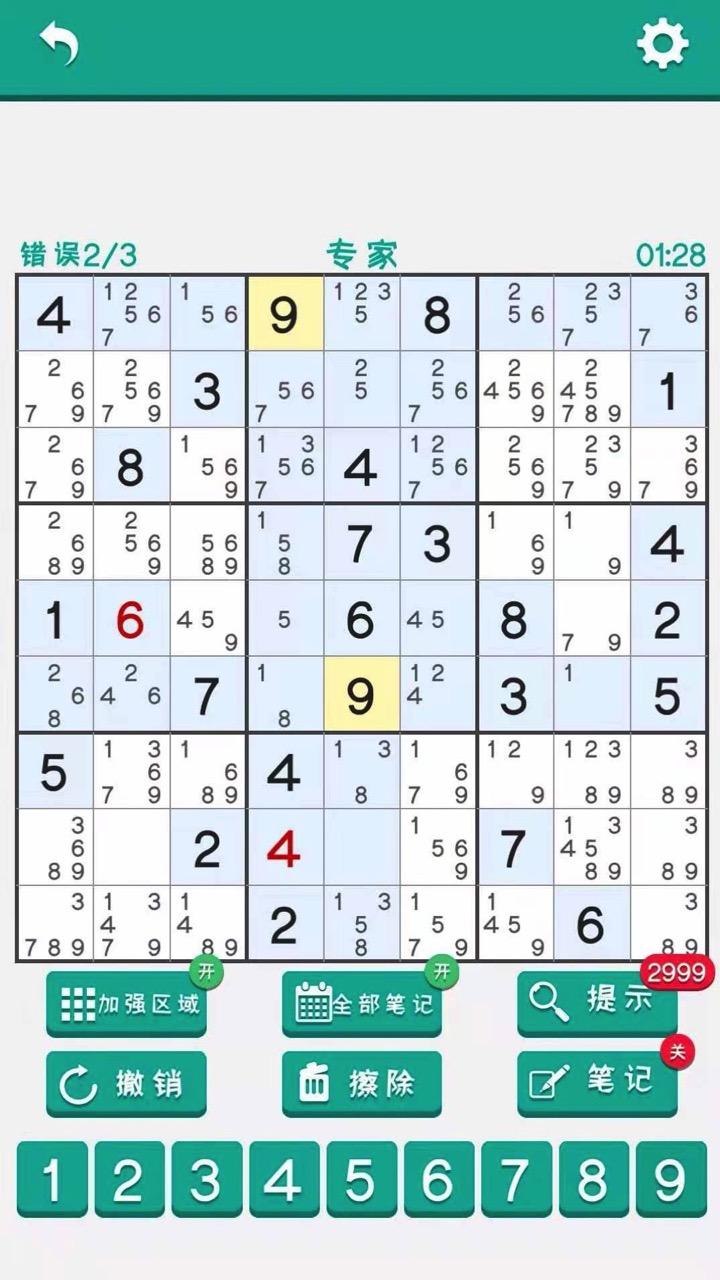This screenshot has height=1280, width=720.
Task: Select the yellow-highlighted 9 in top row
Action: click(x=284, y=316)
